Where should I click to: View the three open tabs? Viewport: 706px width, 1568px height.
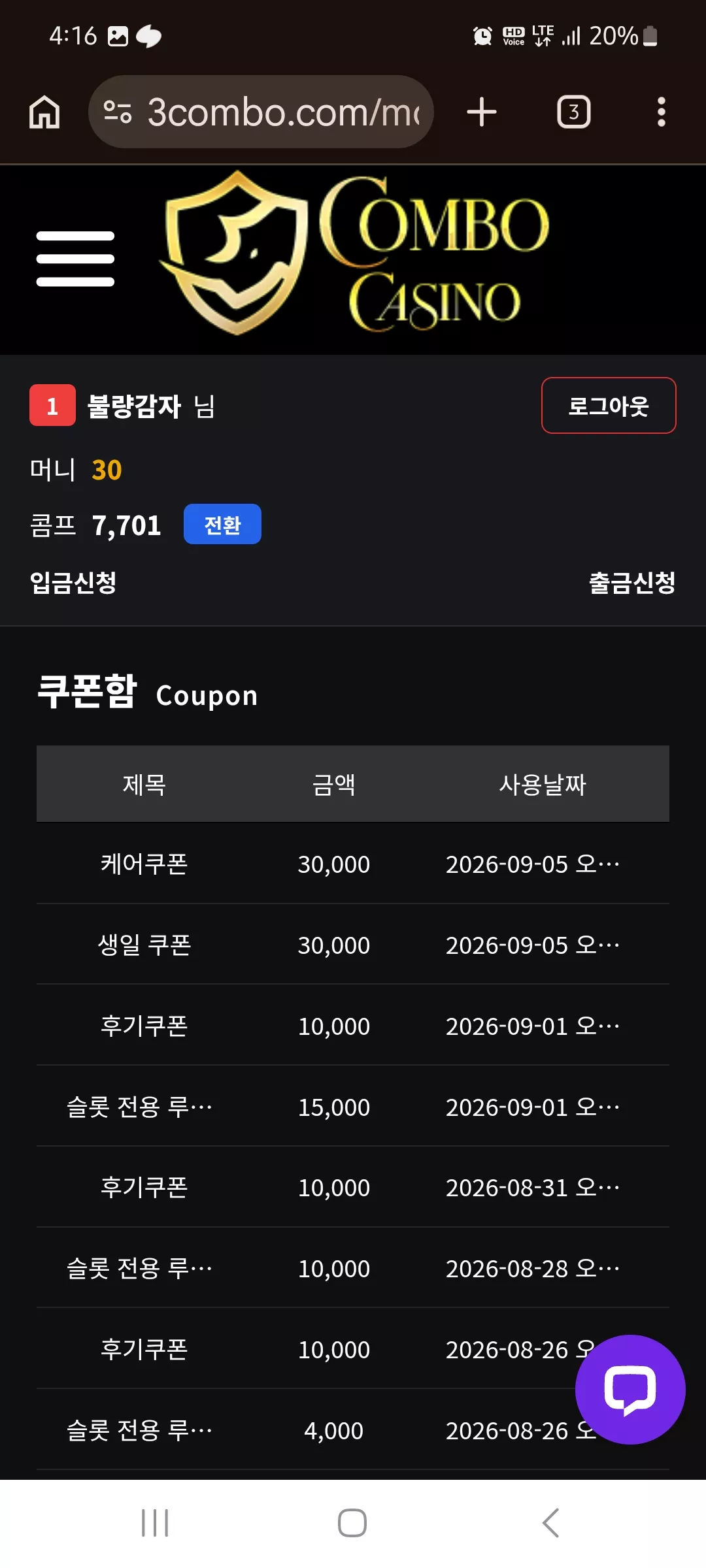[x=574, y=112]
